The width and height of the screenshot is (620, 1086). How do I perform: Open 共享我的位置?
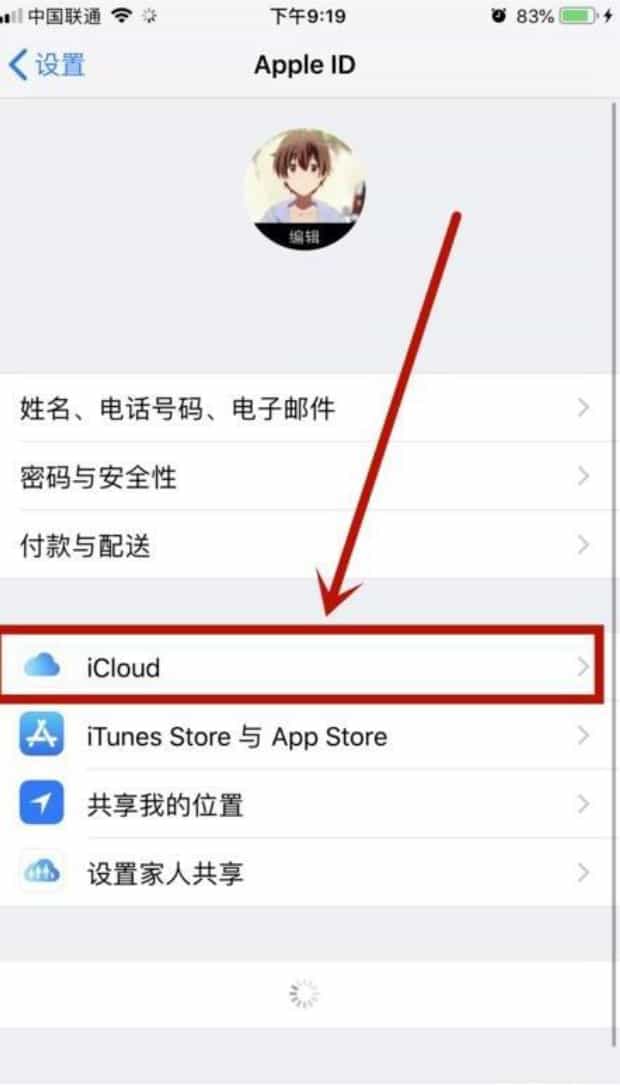tap(300, 805)
